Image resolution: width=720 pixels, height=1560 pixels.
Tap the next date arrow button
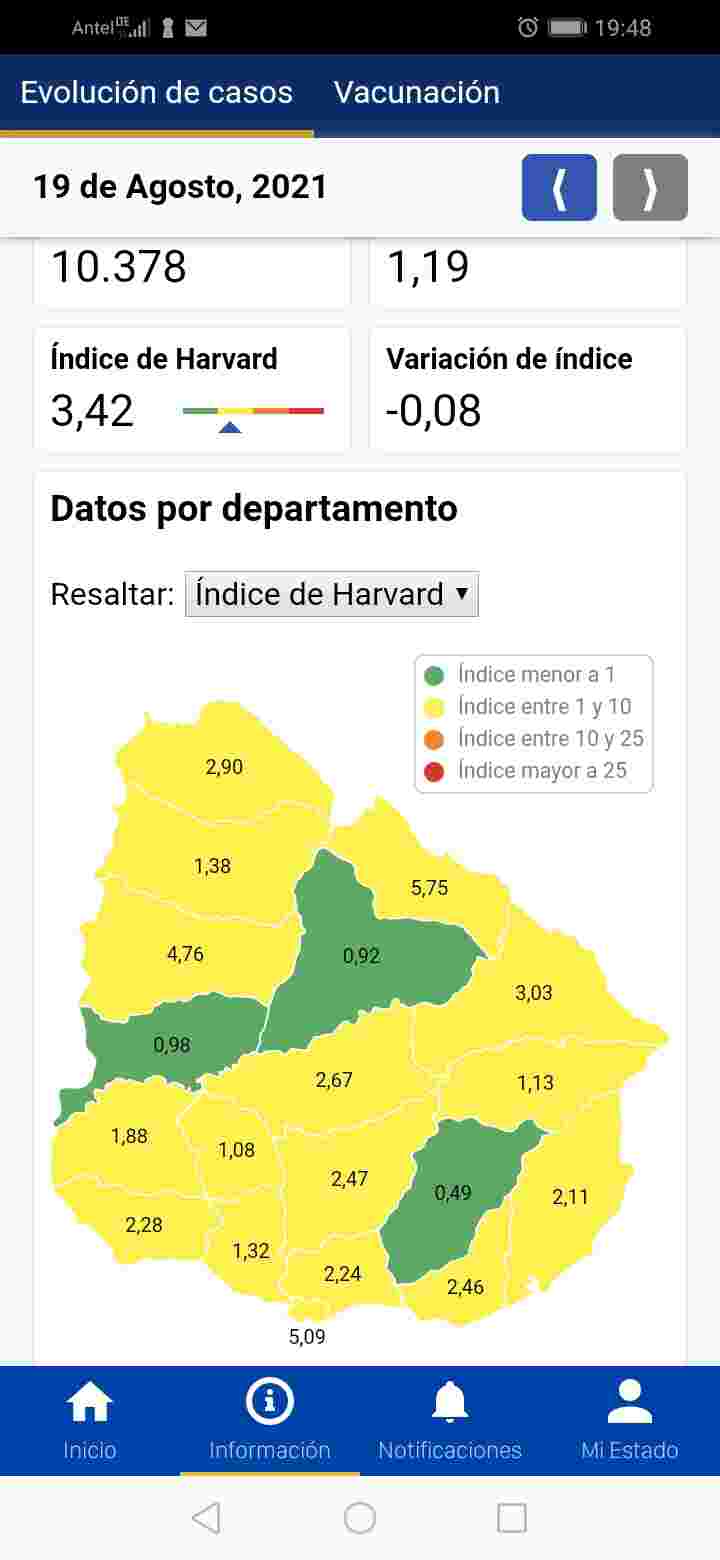pyautogui.click(x=650, y=188)
